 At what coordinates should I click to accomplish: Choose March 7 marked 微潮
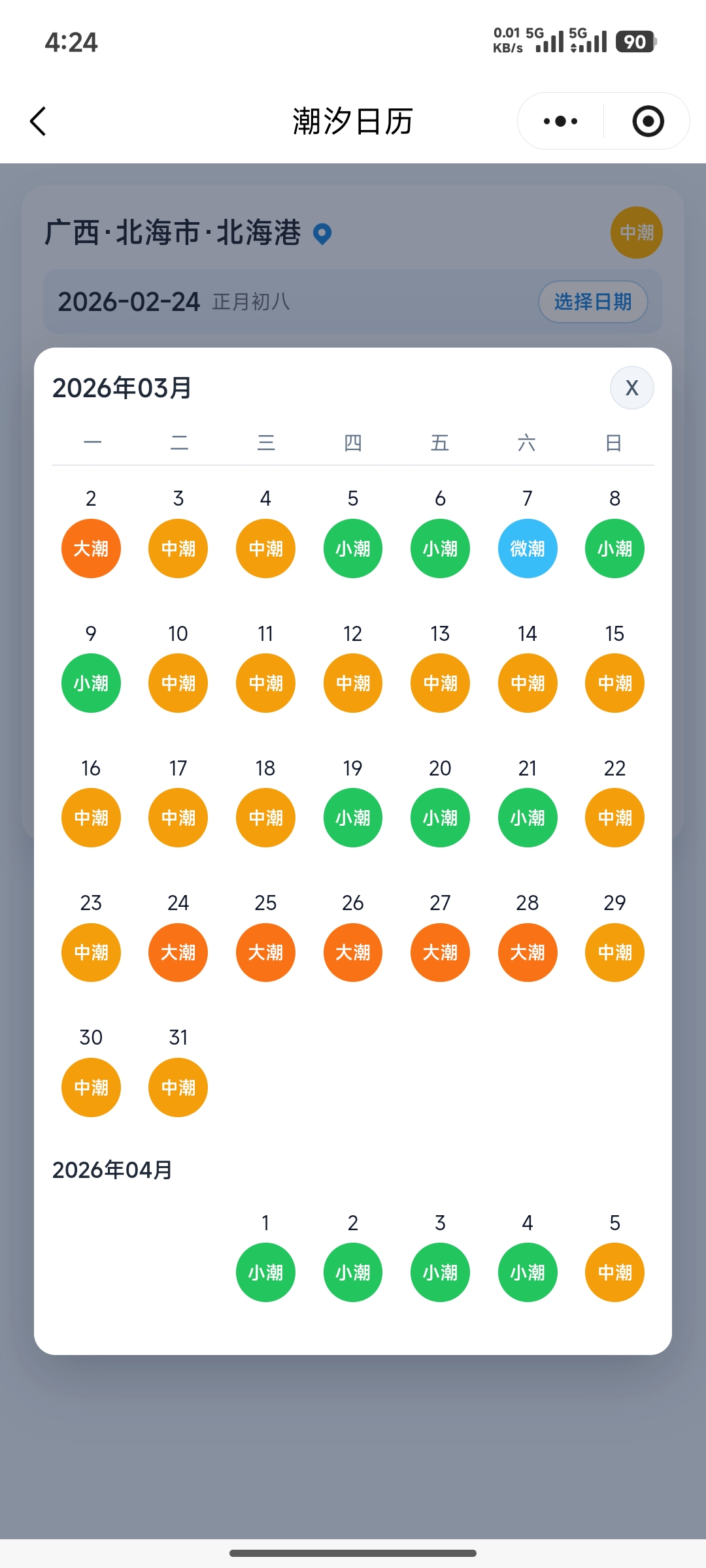[x=528, y=547]
